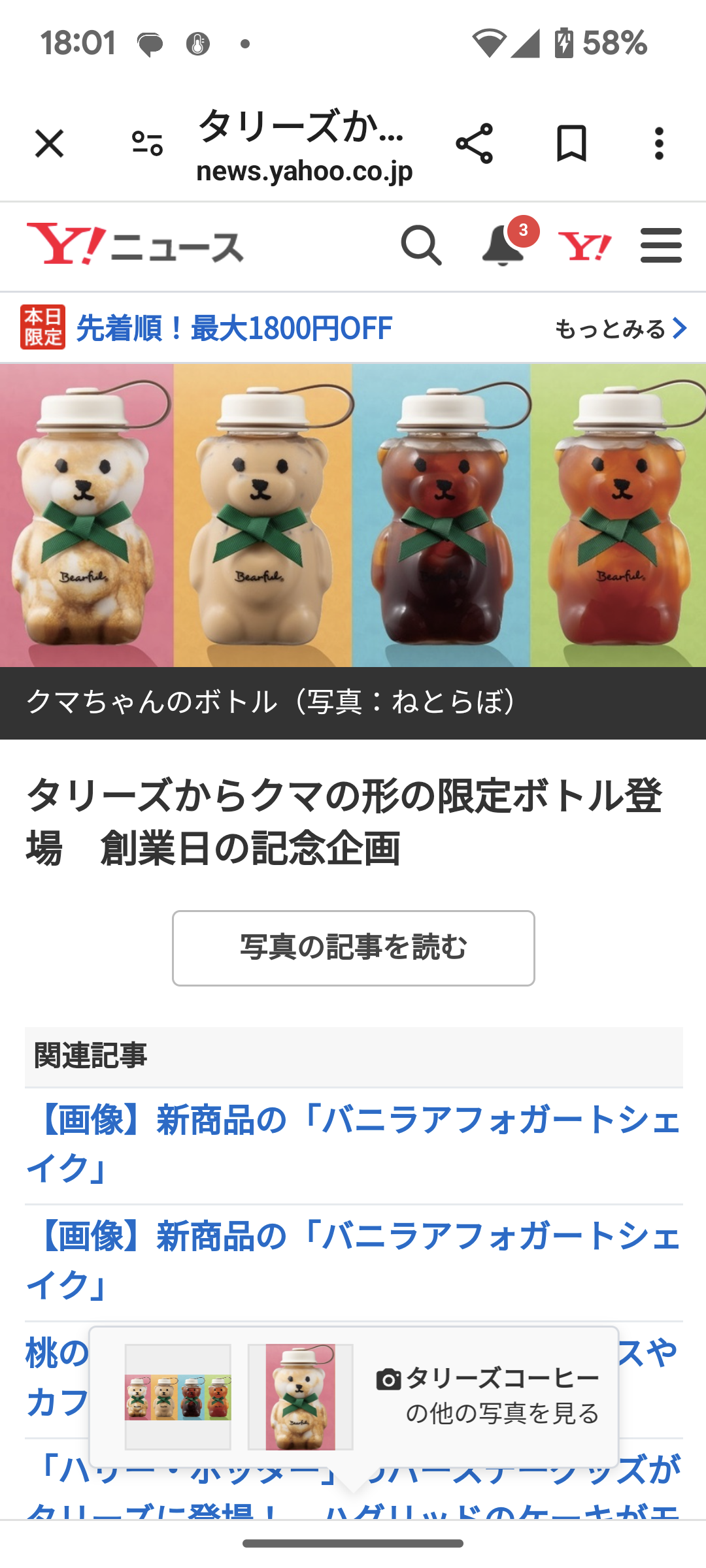Tap 写真の記事を読む button
Image resolution: width=706 pixels, height=1568 pixels.
[x=353, y=948]
